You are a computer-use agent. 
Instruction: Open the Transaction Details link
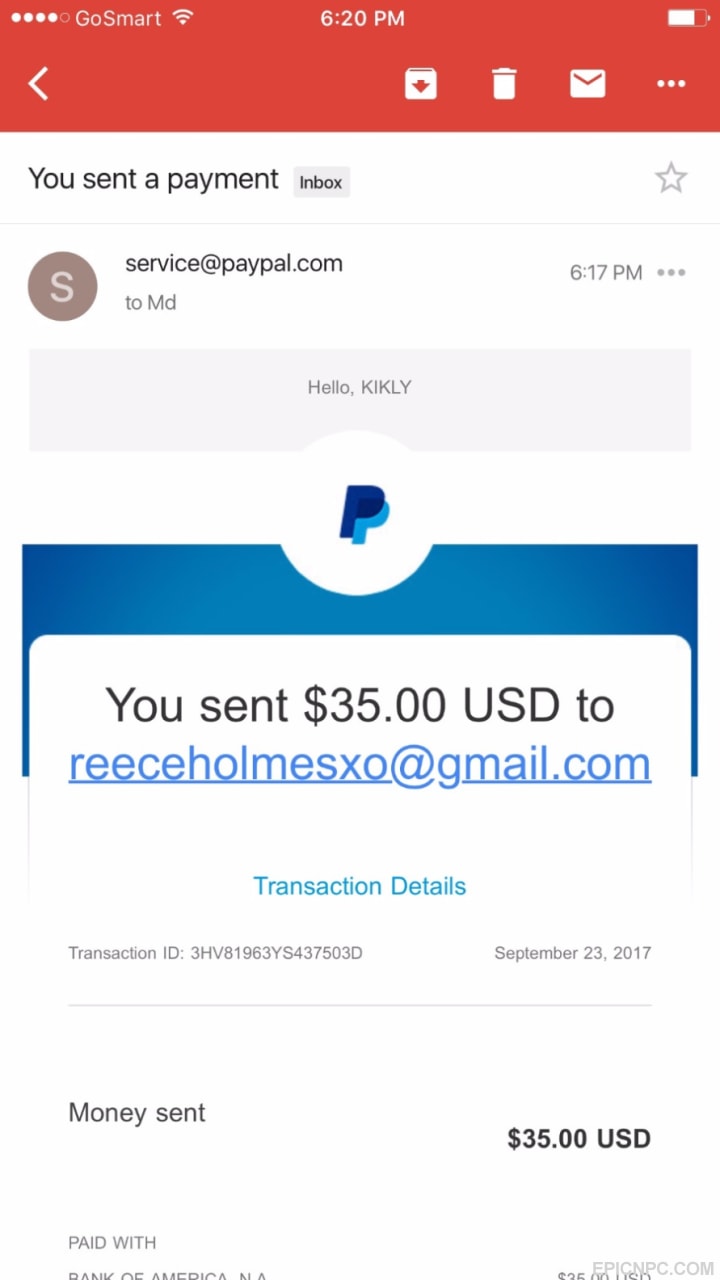click(x=360, y=886)
